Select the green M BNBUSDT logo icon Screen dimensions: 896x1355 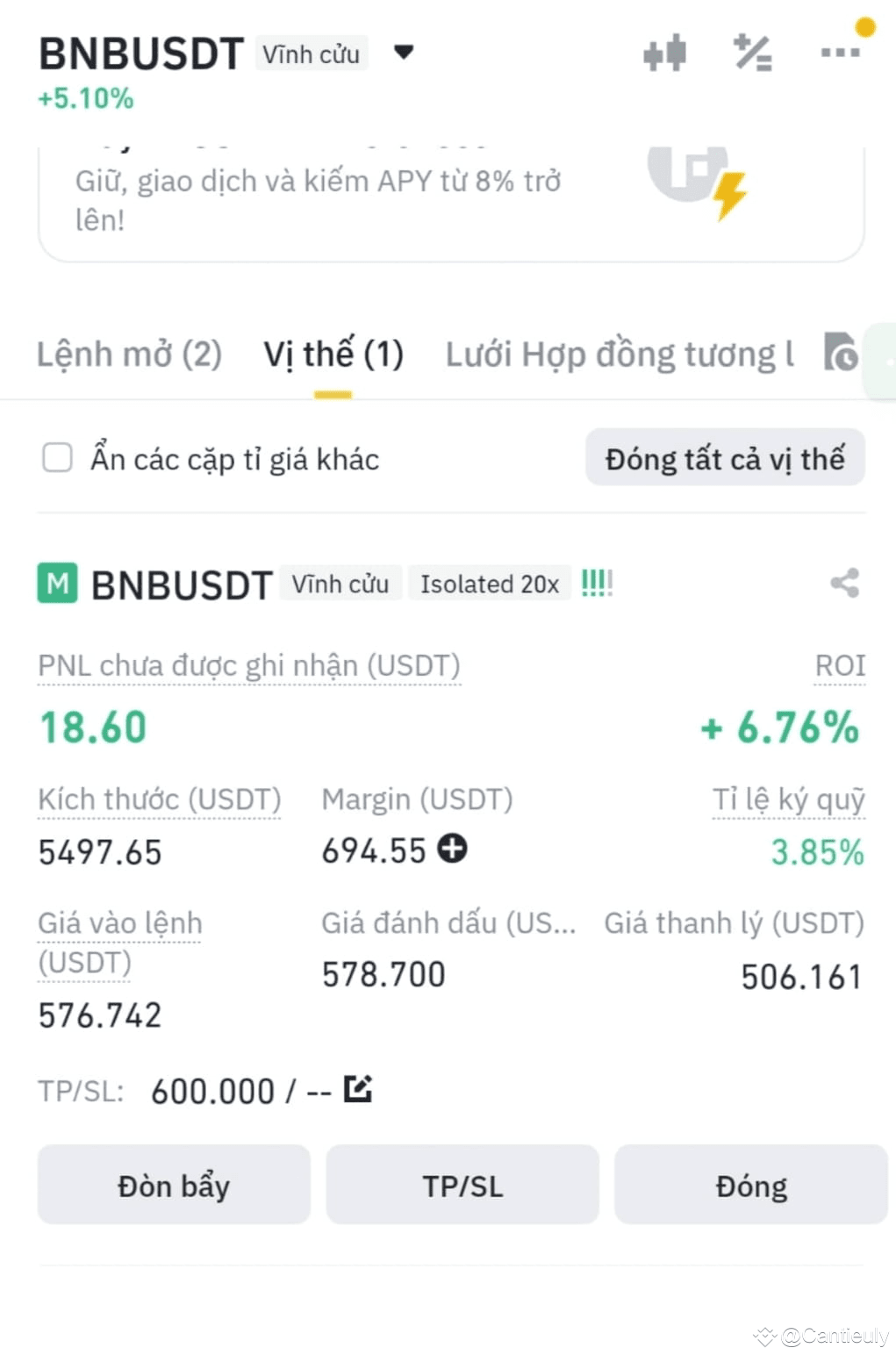(x=56, y=583)
